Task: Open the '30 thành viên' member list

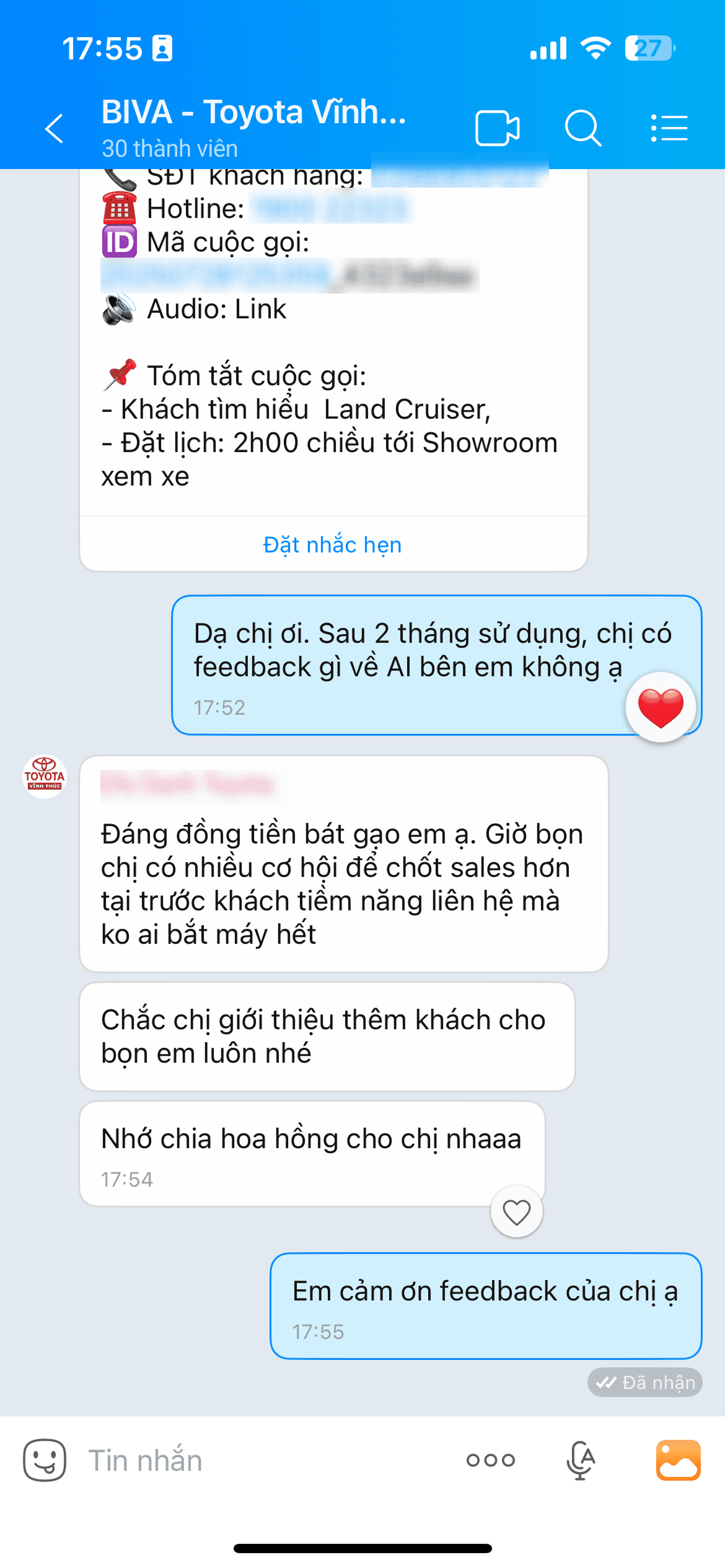Action: [169, 148]
